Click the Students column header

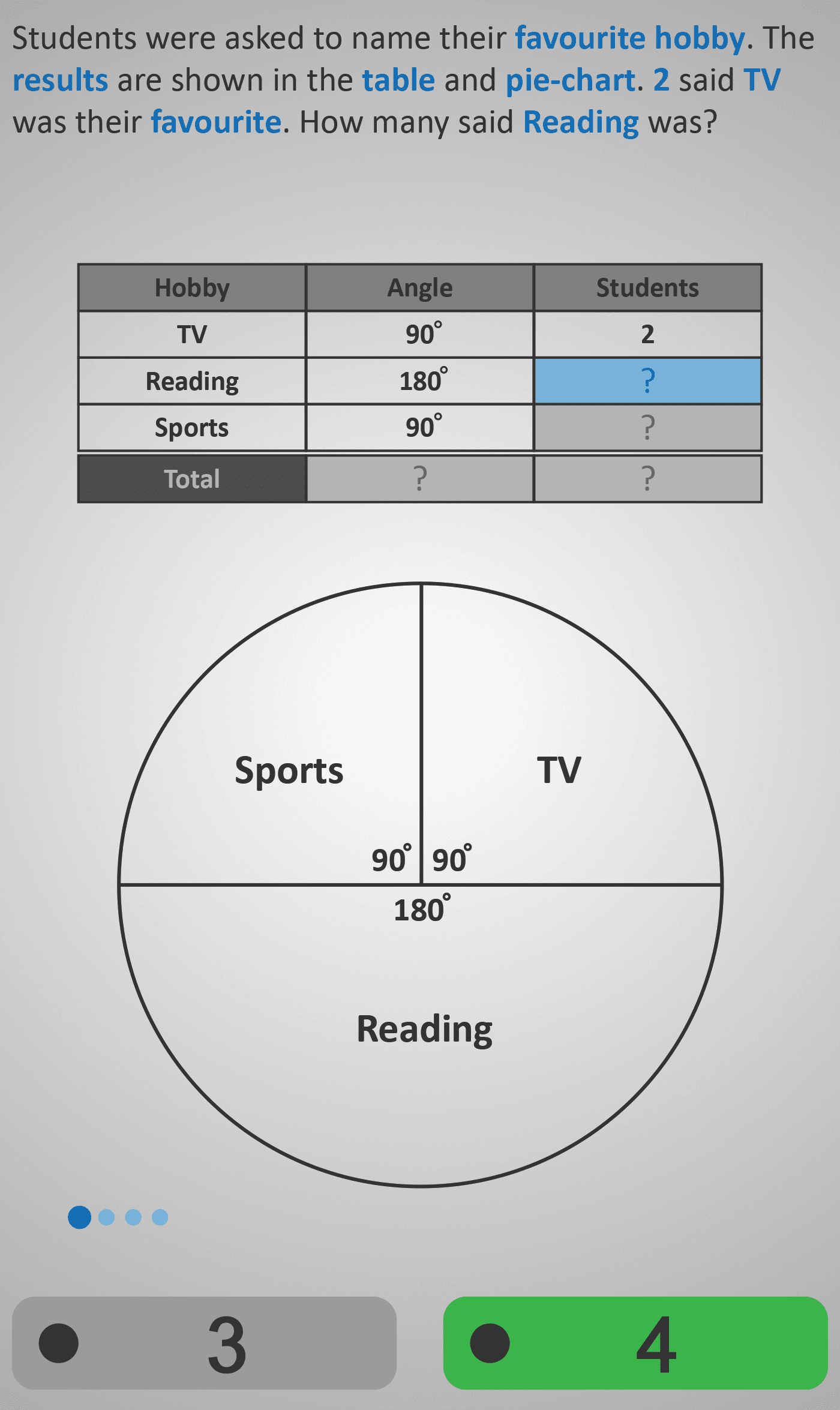pos(647,287)
